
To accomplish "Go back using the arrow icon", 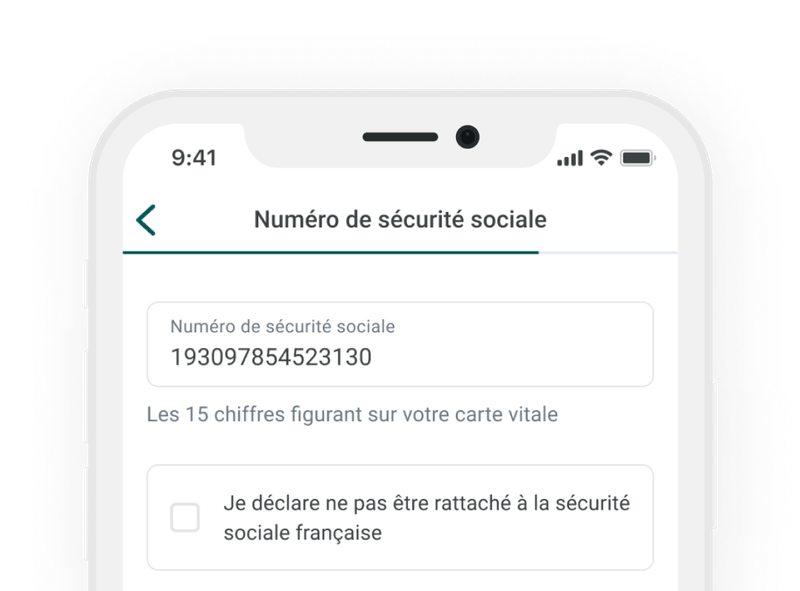I will click(x=147, y=220).
